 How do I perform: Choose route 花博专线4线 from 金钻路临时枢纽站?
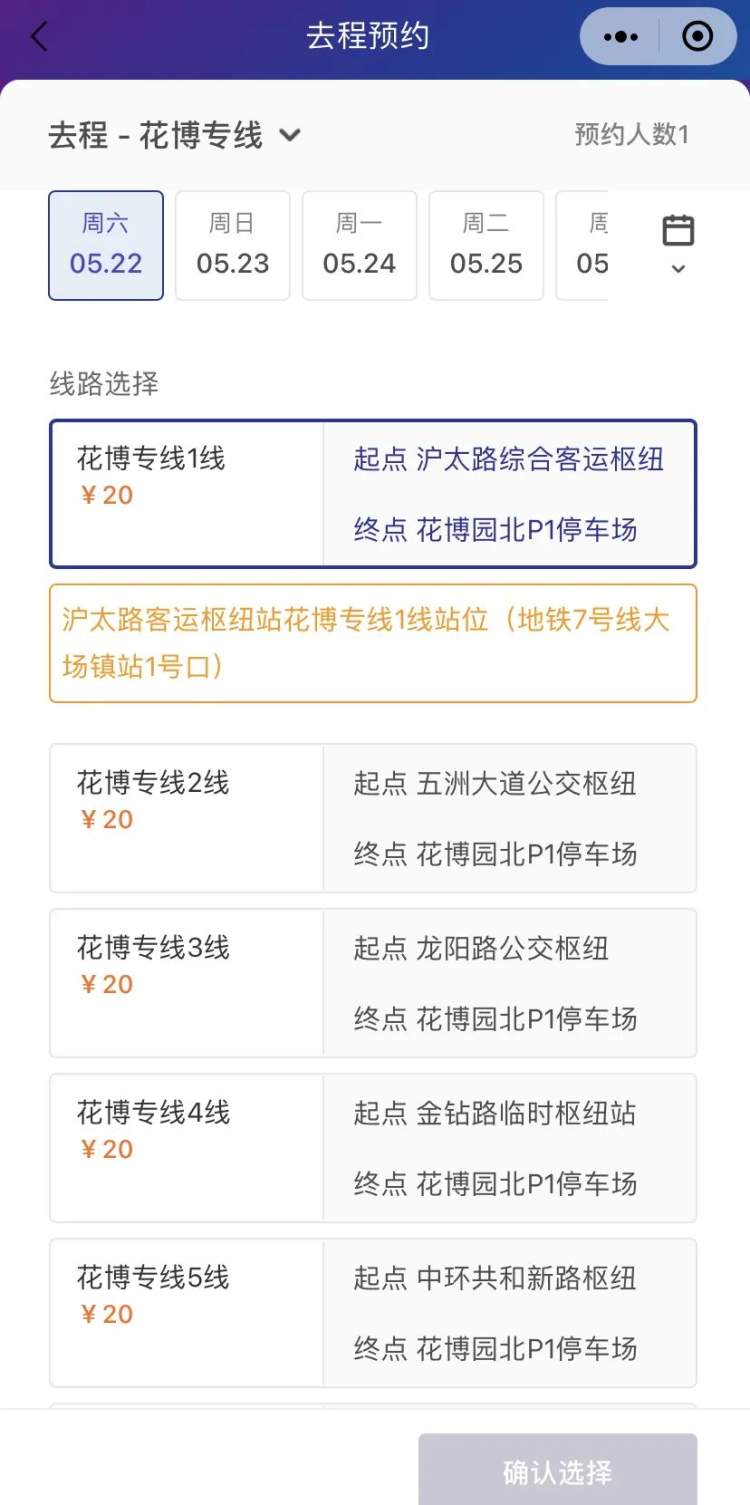(x=373, y=1148)
